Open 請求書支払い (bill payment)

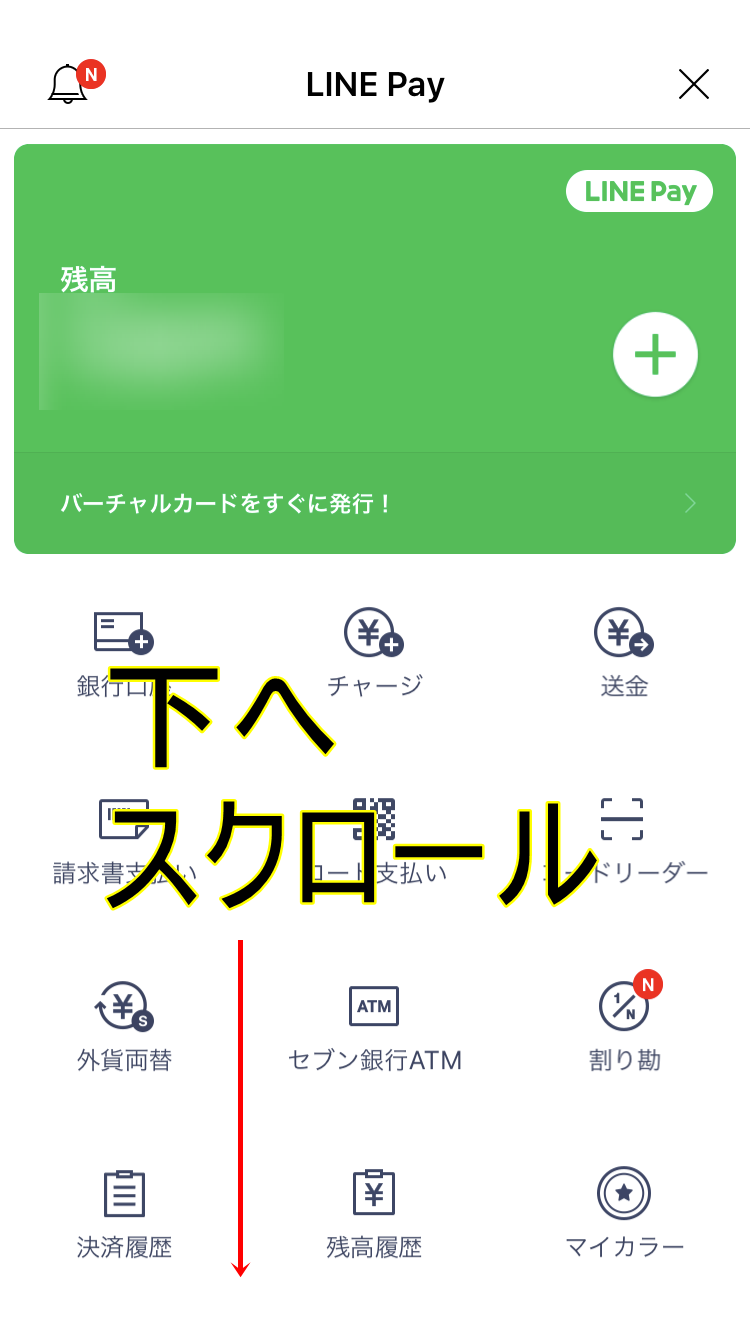coord(123,838)
